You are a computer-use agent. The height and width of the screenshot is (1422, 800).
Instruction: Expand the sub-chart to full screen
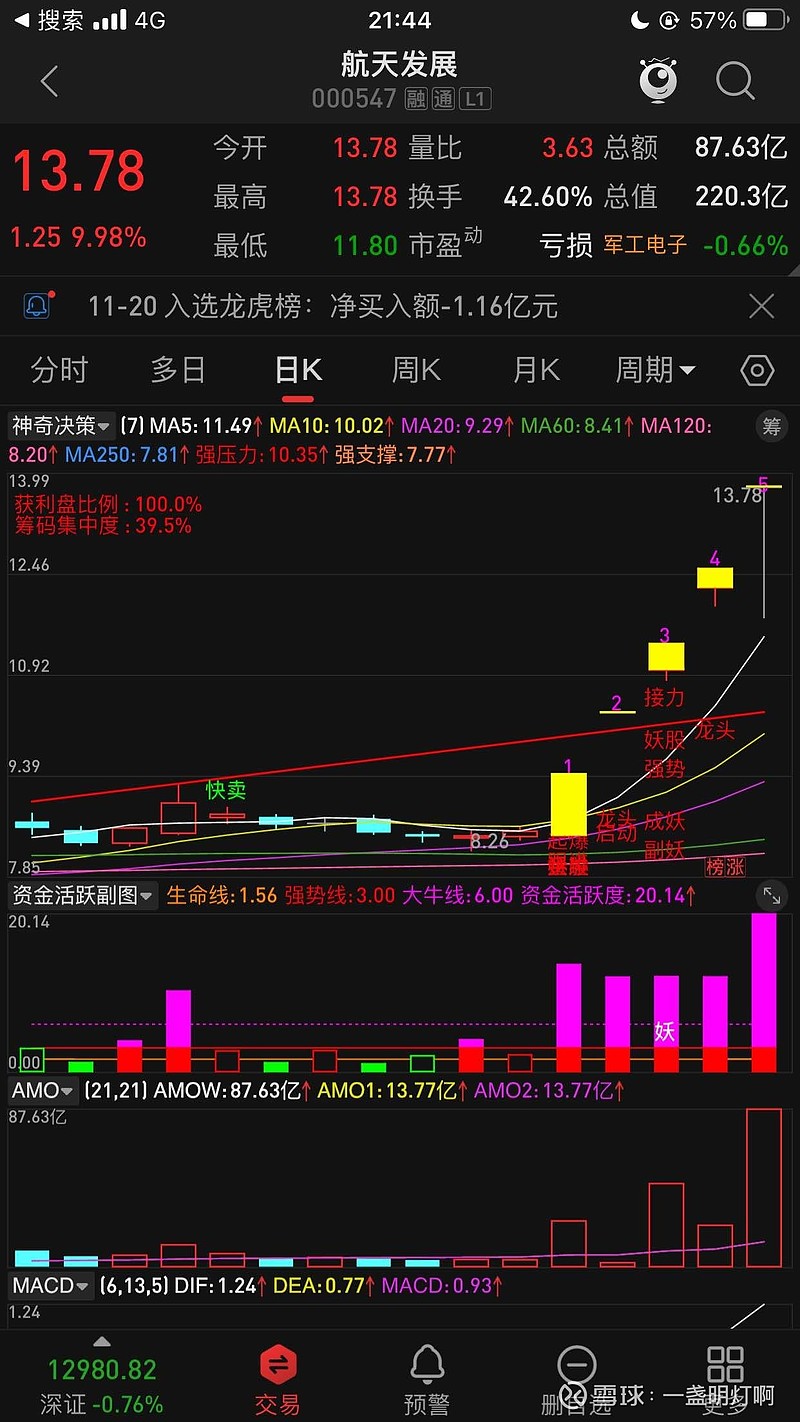(771, 895)
